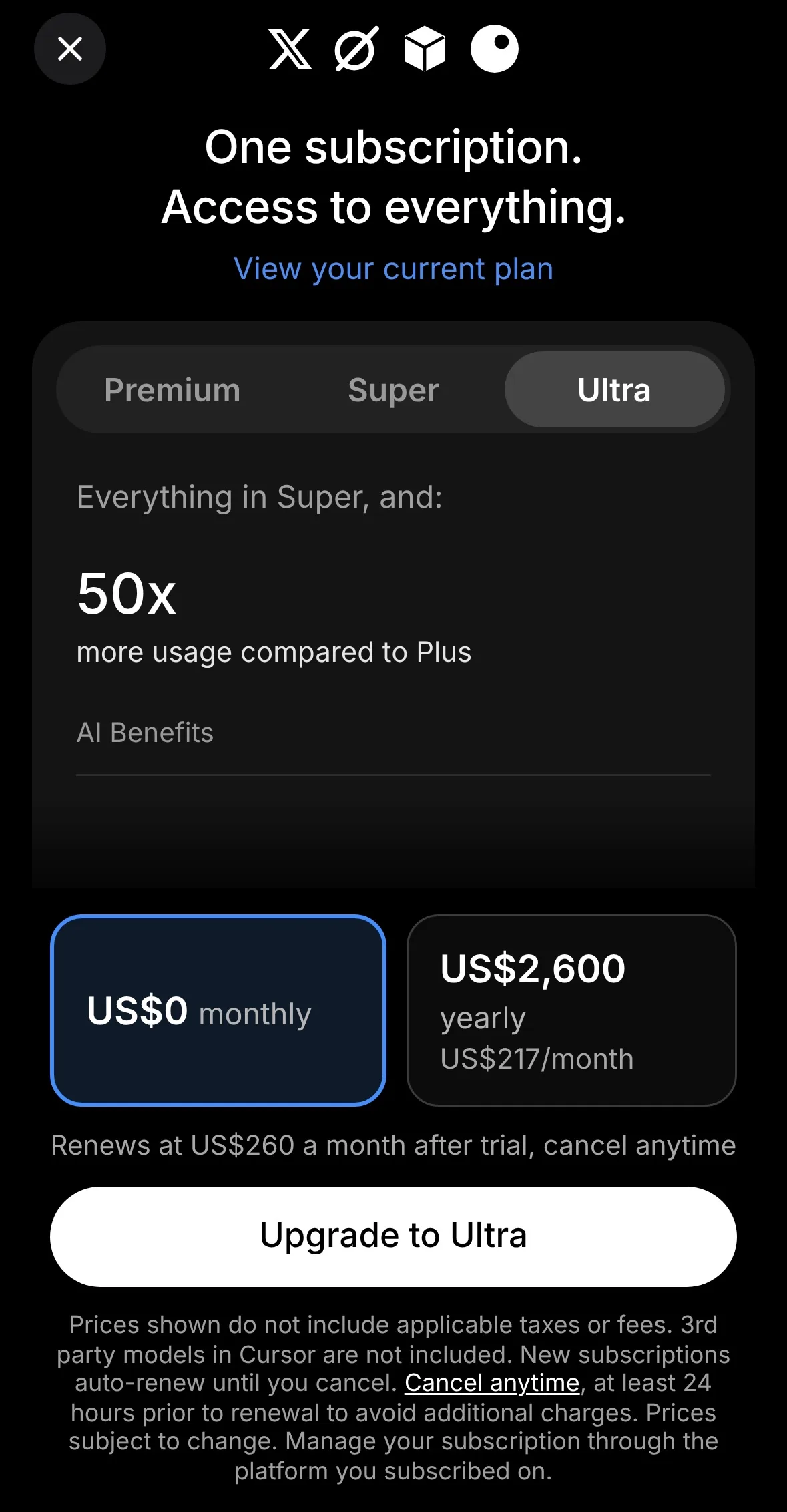The image size is (787, 1512).
Task: Close the subscription screen
Action: tap(70, 49)
